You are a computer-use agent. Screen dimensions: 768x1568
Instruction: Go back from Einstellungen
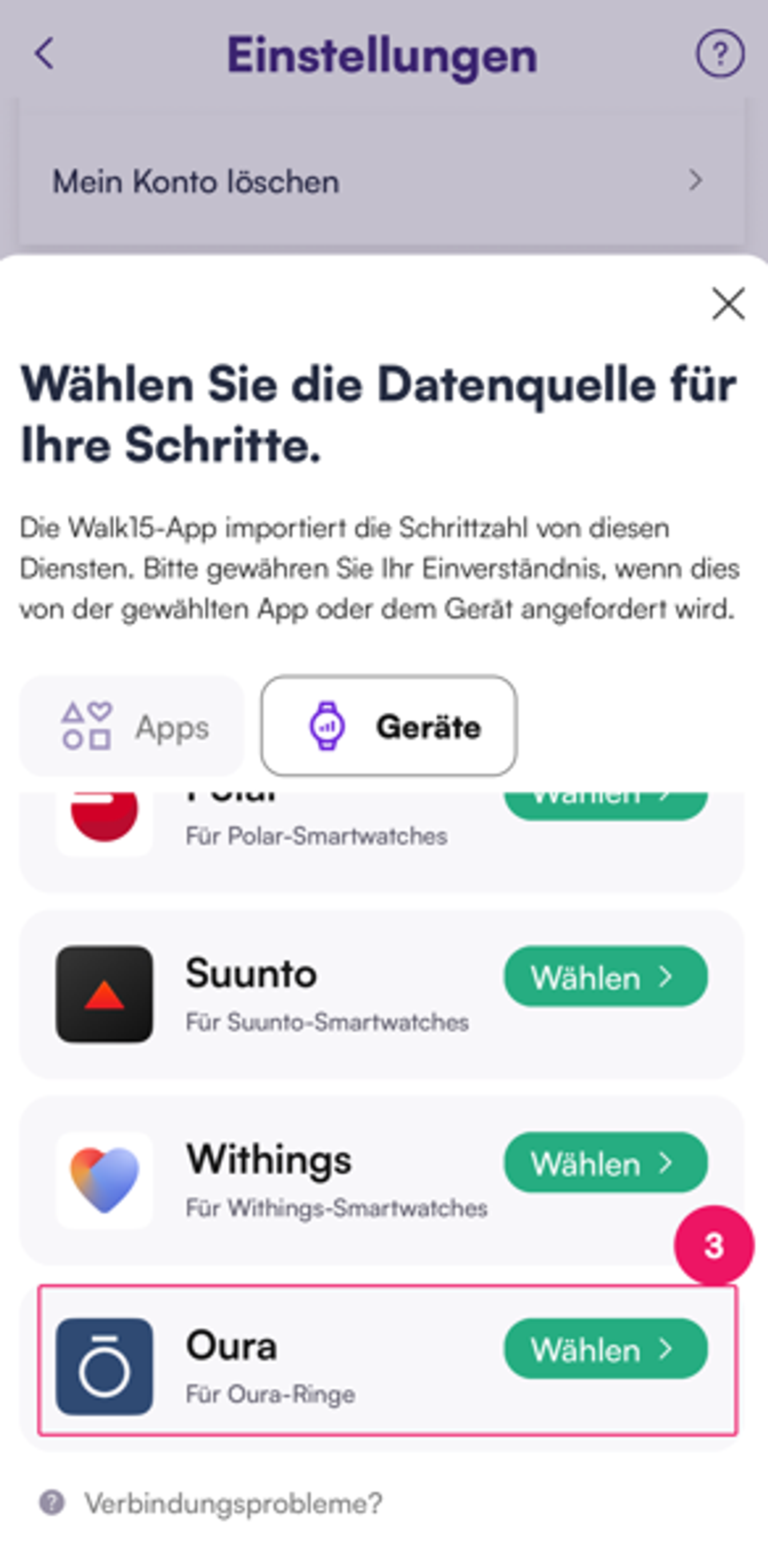(x=44, y=53)
